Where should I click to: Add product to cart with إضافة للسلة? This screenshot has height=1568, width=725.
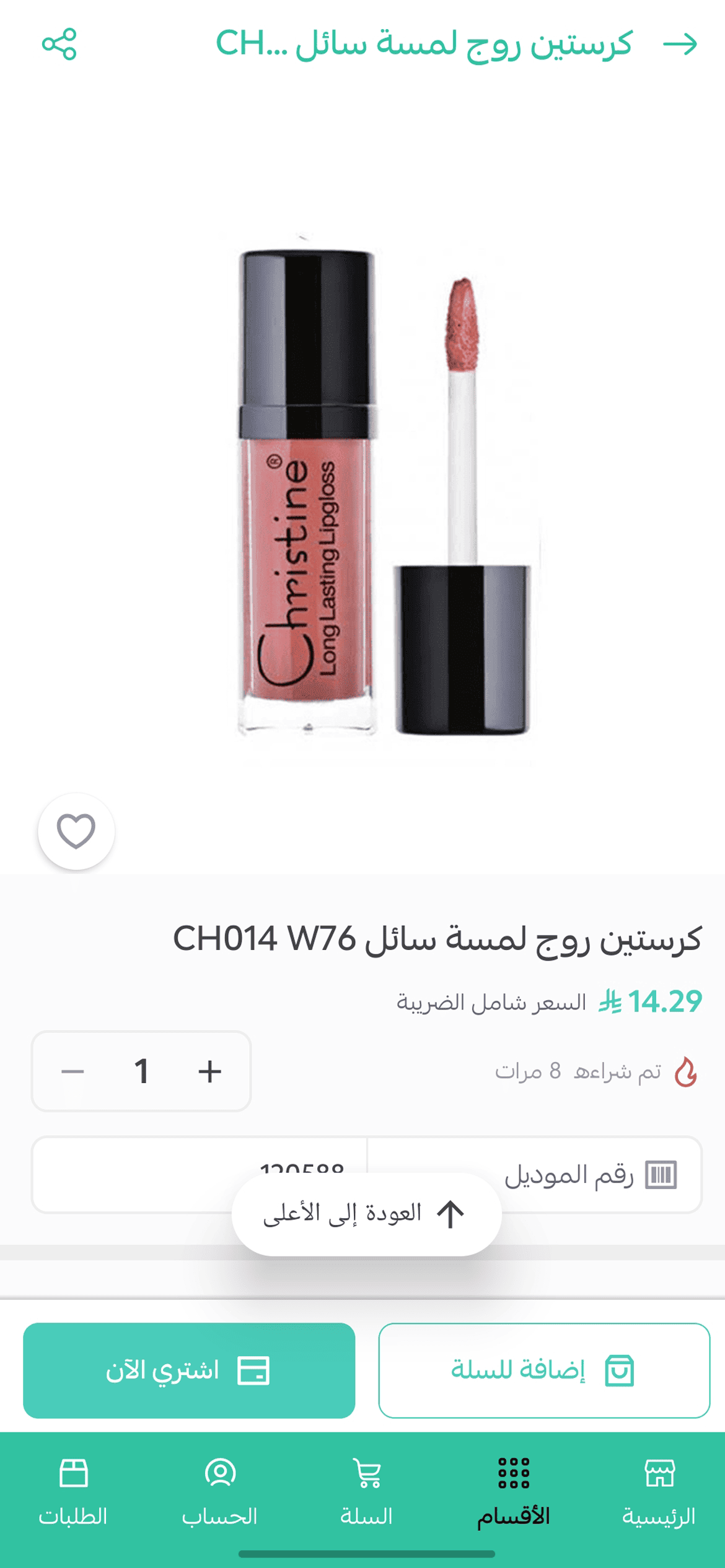click(543, 1370)
